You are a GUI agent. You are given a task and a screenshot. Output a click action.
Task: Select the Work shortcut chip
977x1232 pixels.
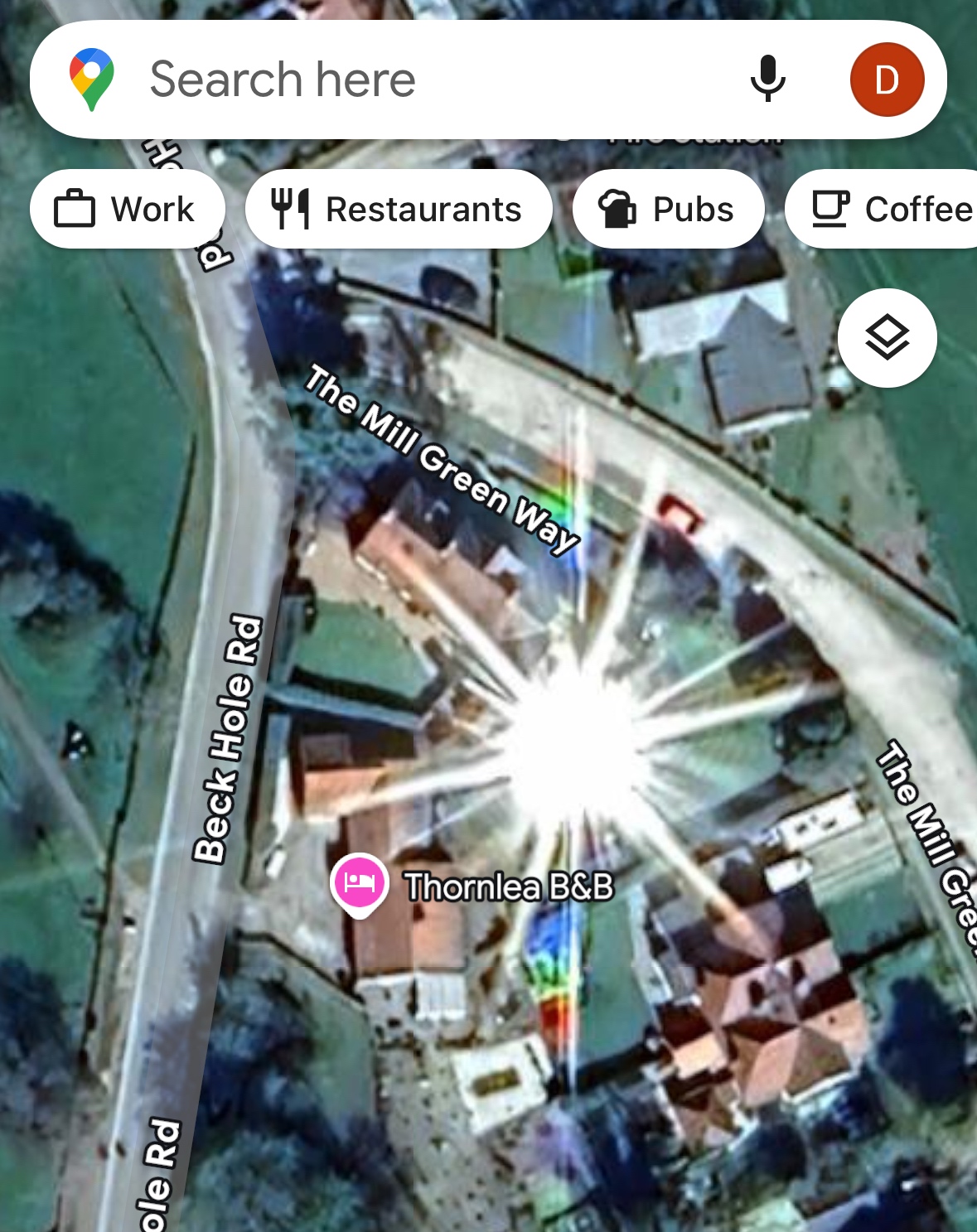point(127,209)
